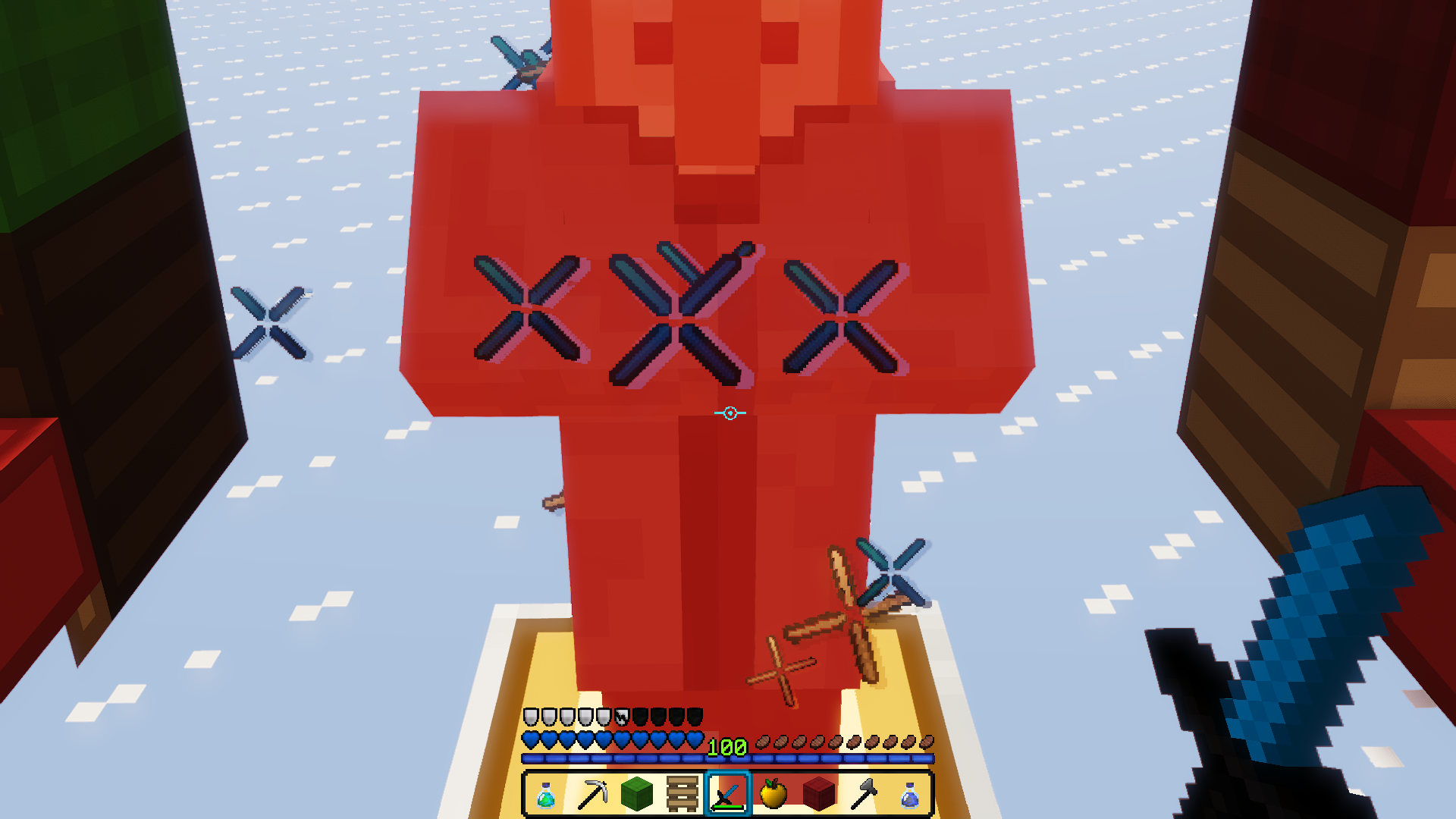Select the green potion hotbar slot
The height and width of the screenshot is (819, 1456).
(546, 794)
